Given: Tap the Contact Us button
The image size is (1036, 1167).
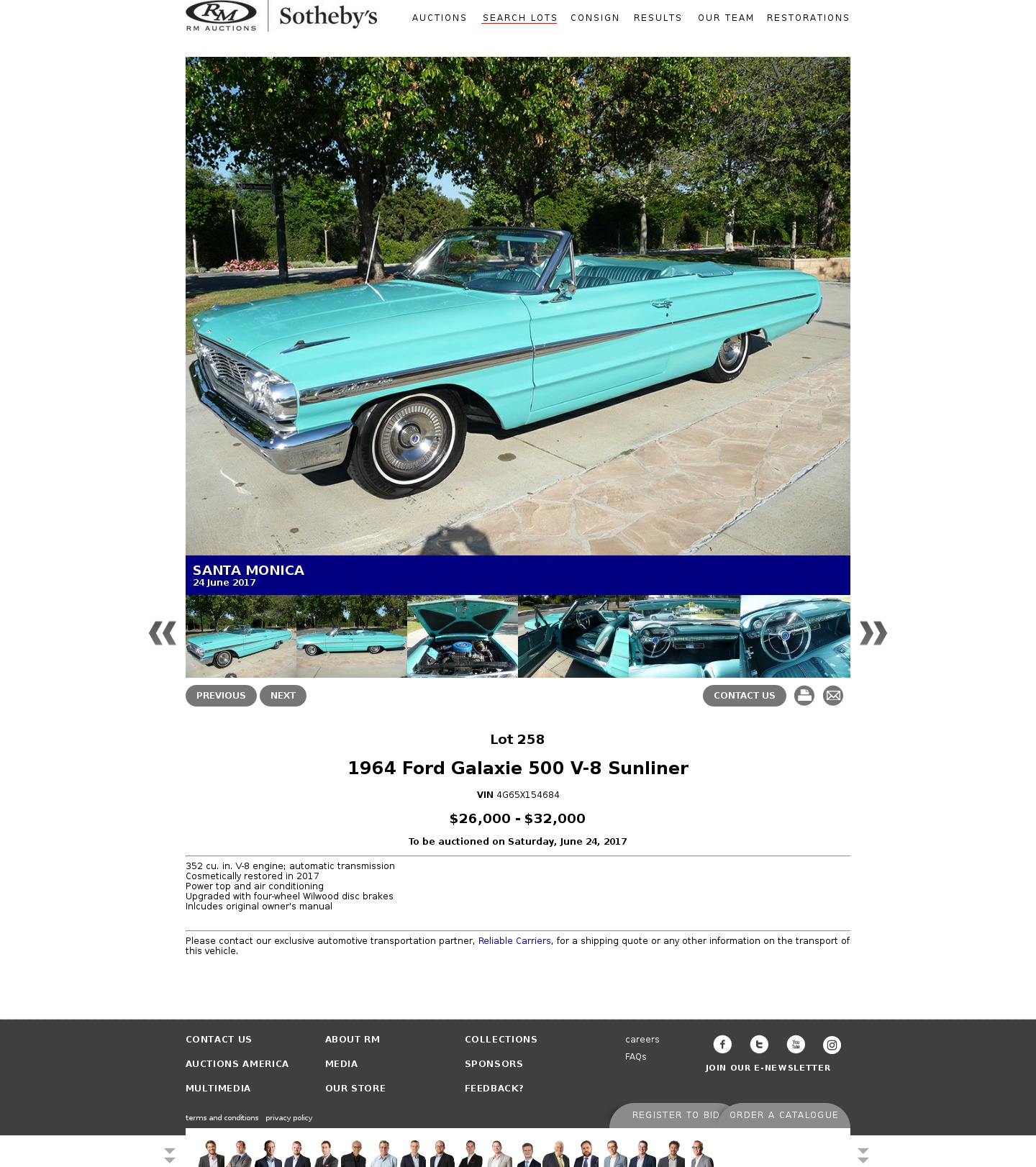Looking at the screenshot, I should point(744,696).
